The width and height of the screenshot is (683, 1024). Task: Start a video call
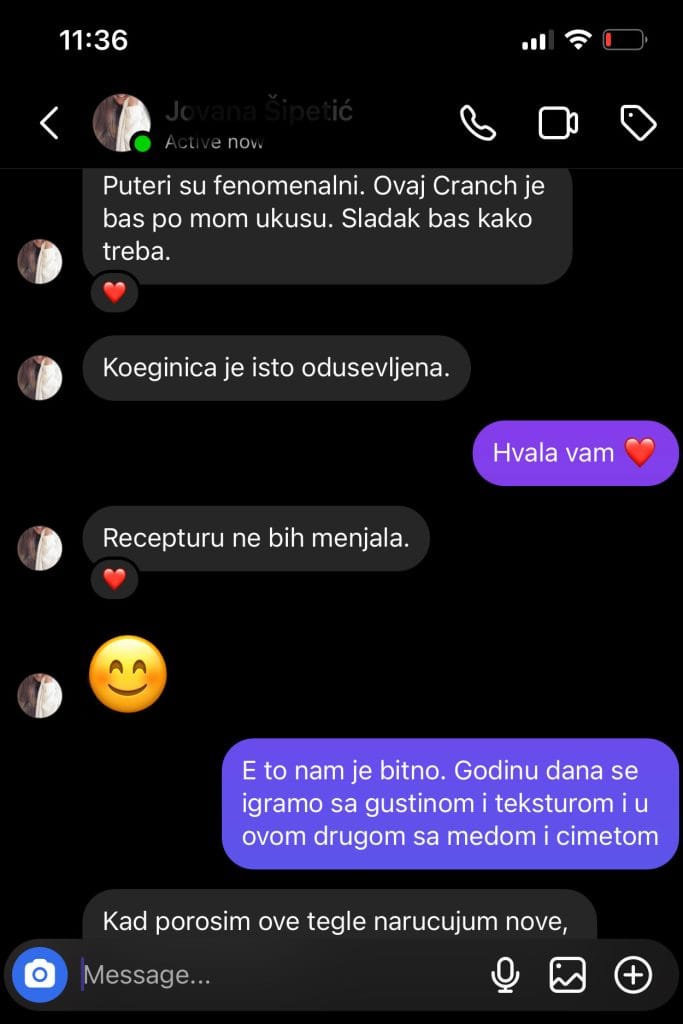(x=558, y=123)
